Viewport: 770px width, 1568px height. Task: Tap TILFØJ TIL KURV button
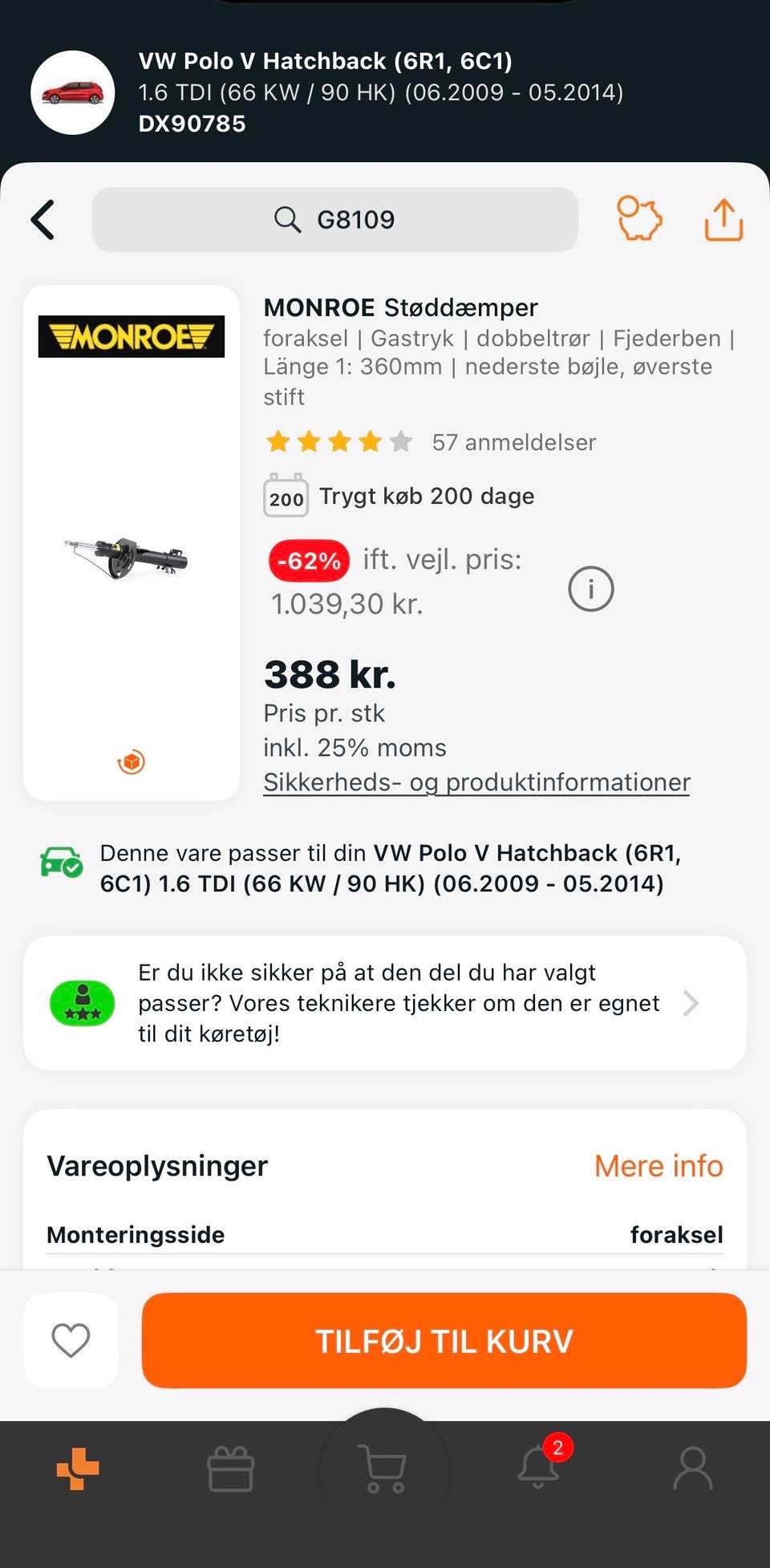point(444,1340)
